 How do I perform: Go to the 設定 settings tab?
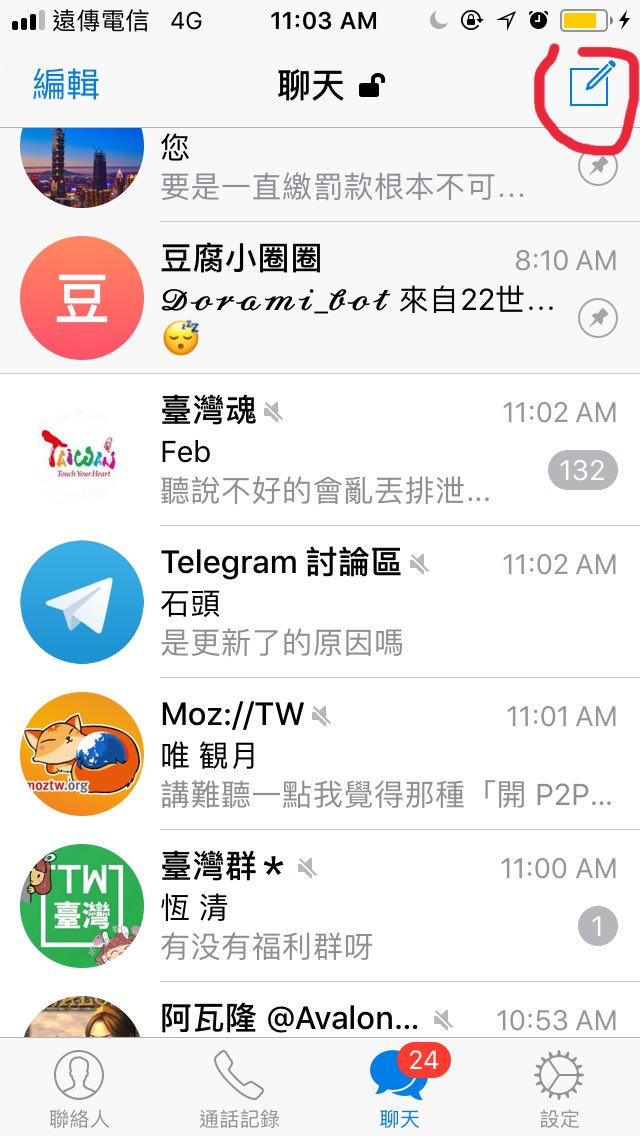click(559, 1088)
